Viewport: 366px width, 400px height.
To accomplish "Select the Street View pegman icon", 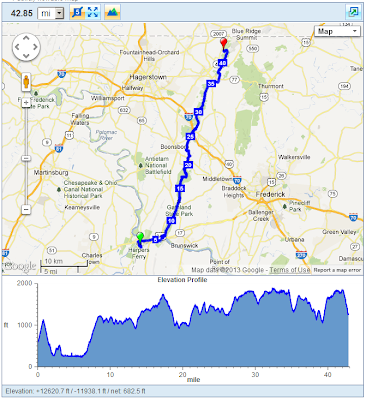I will coord(26,82).
